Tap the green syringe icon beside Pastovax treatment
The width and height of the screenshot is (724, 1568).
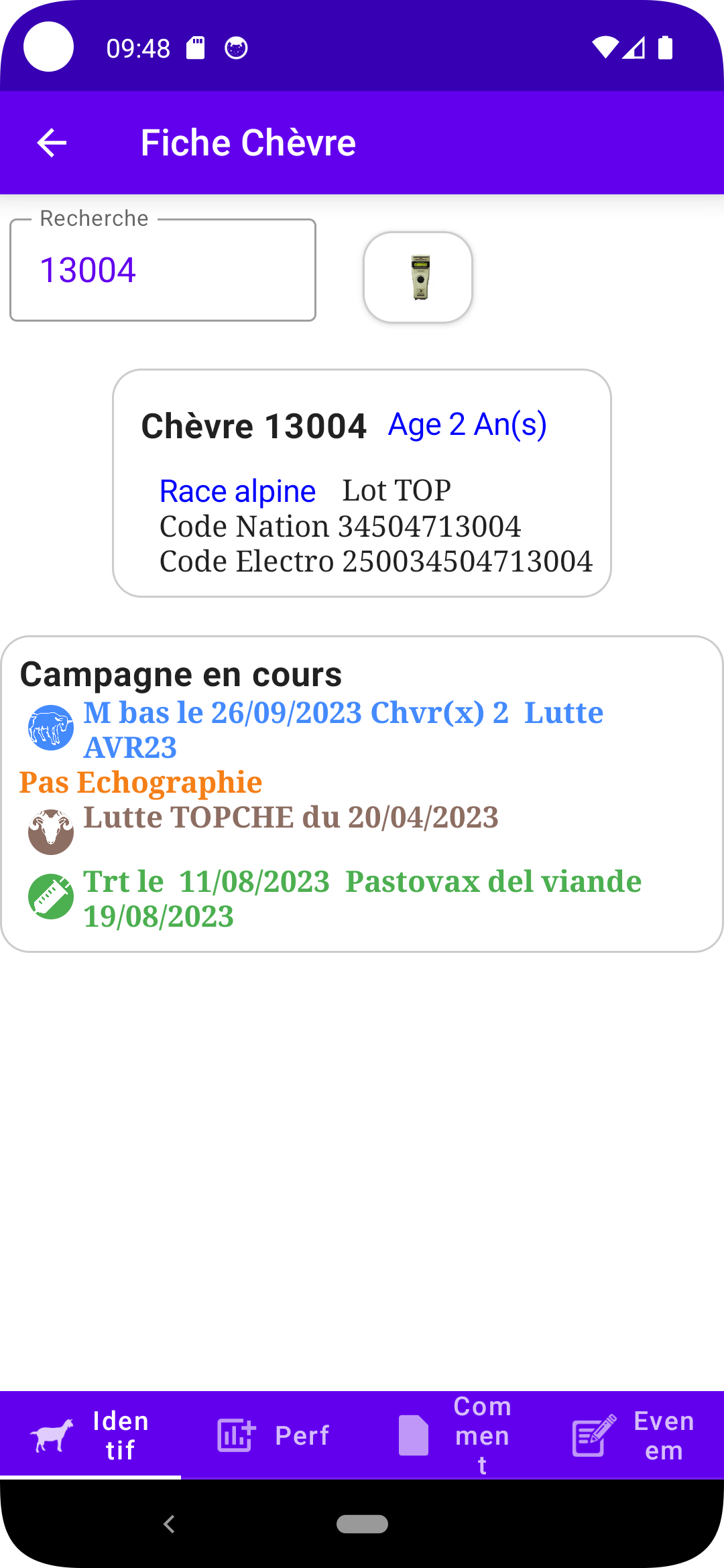pos(50,896)
